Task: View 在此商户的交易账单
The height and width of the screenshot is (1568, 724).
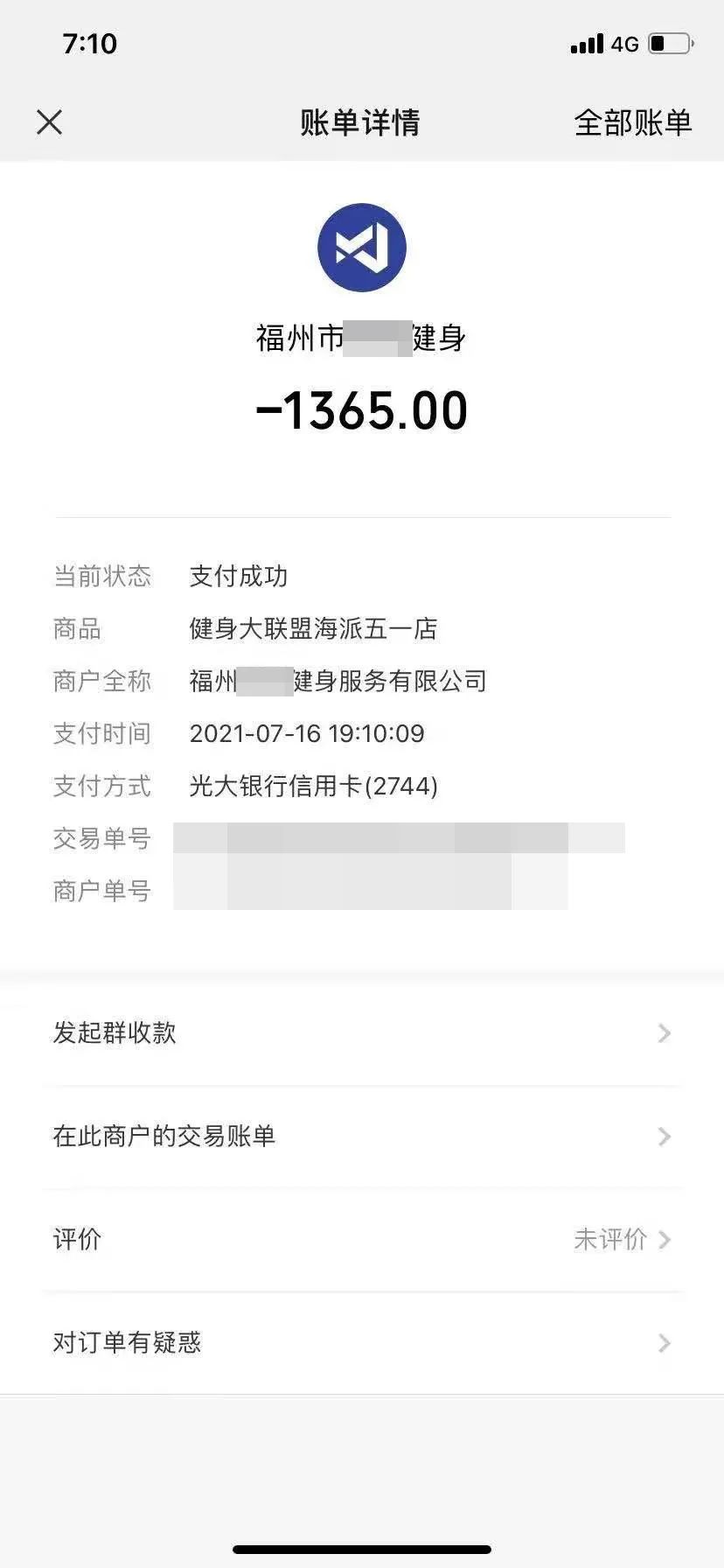Action: pyautogui.click(x=362, y=1137)
